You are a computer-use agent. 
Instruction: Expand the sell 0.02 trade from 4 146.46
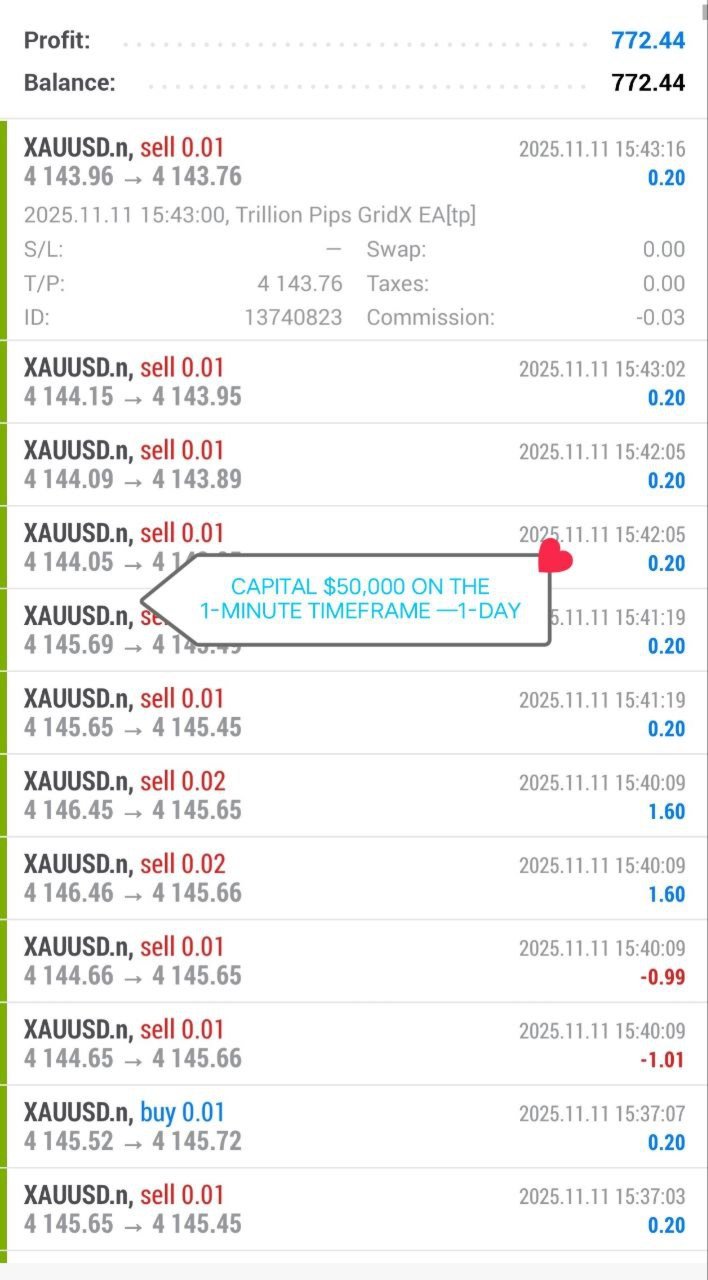(x=354, y=879)
